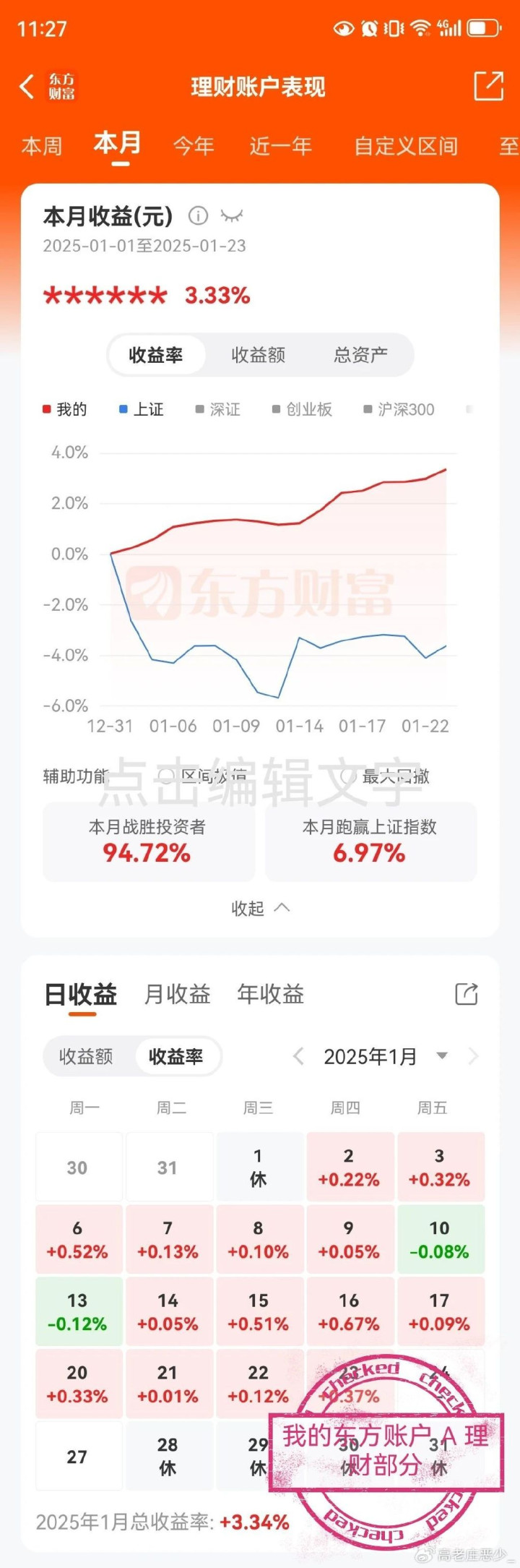Collapse the section with 收起
The width and height of the screenshot is (520, 1568).
[260, 908]
